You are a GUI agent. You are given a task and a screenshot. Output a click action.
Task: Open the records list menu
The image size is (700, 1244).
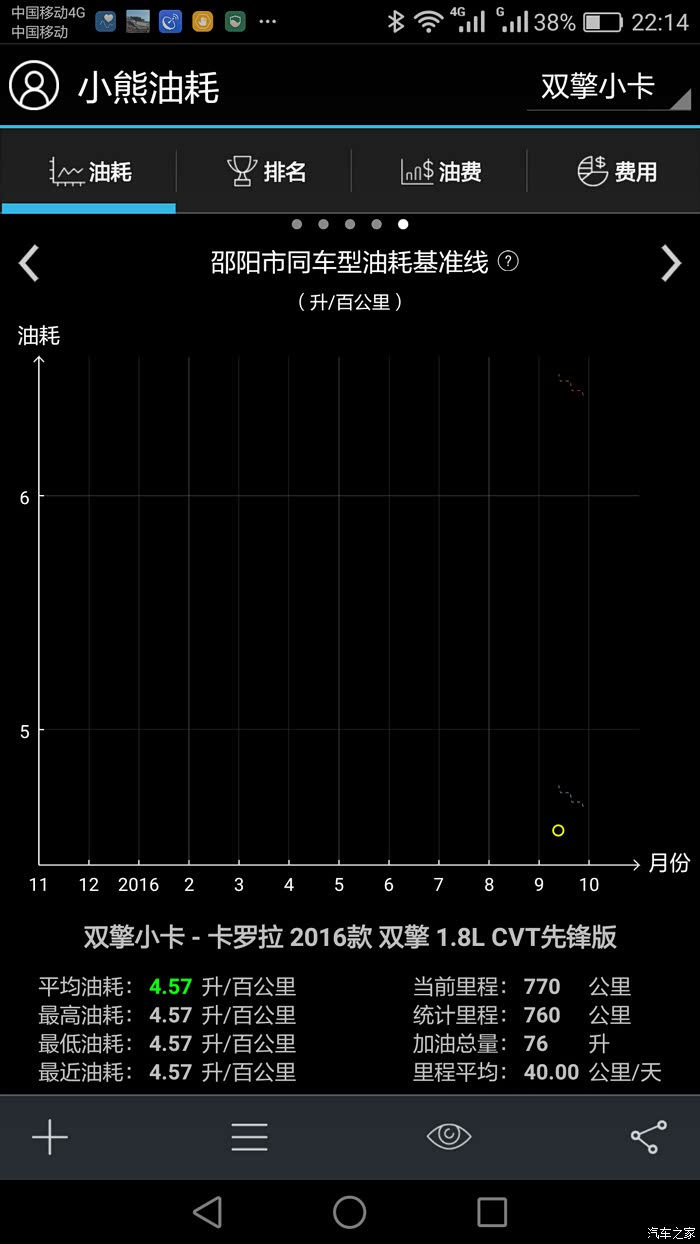(249, 1137)
